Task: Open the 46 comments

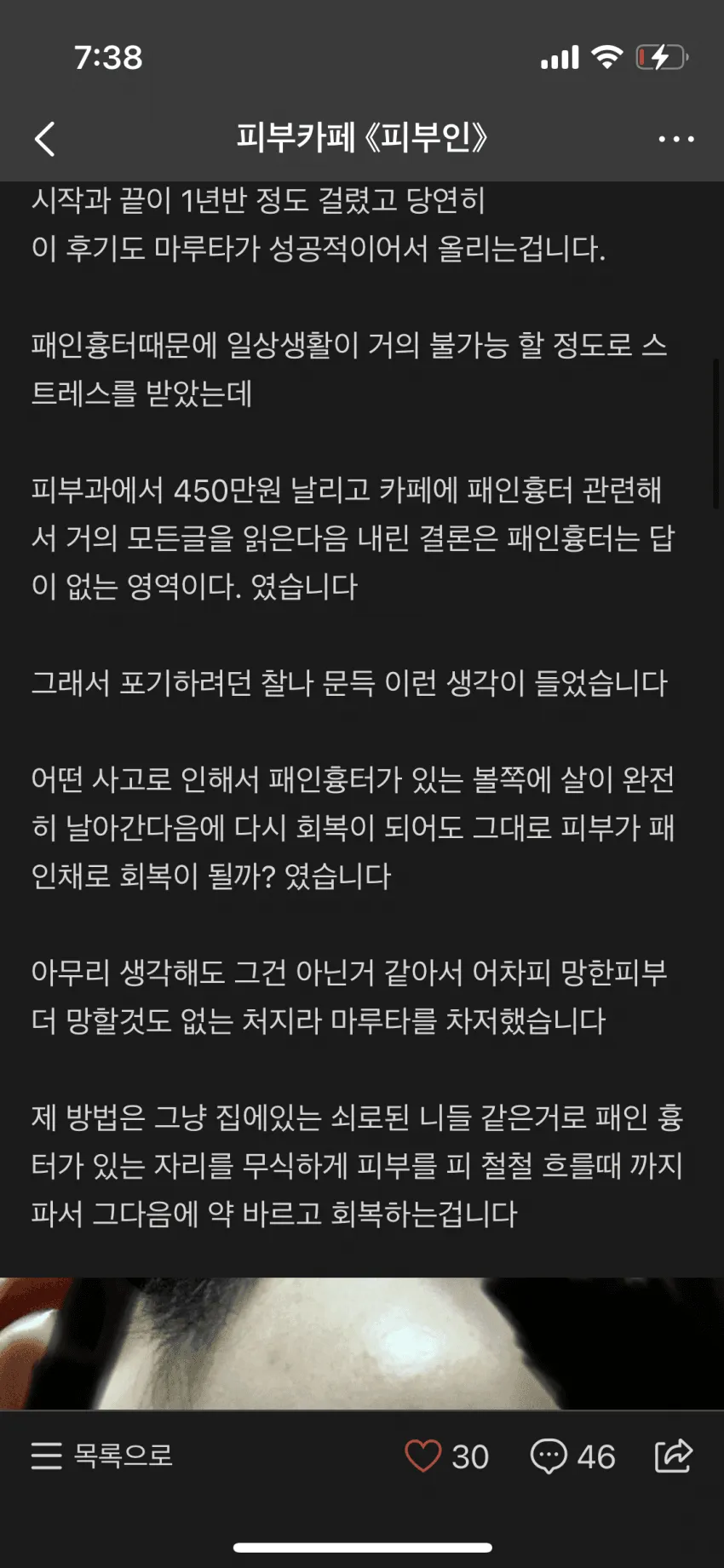Action: pos(572,1456)
